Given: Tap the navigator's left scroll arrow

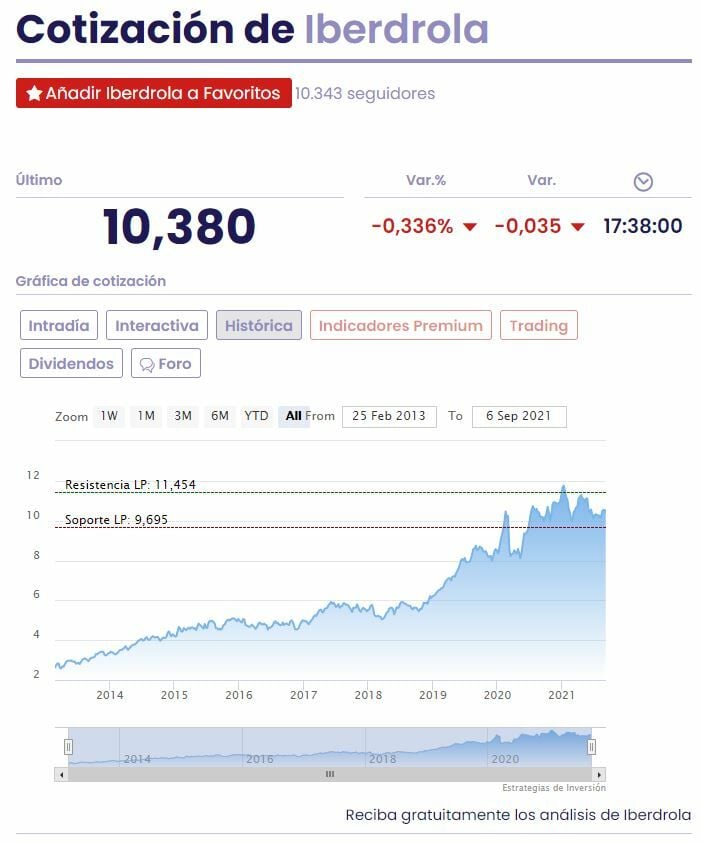Looking at the screenshot, I should pyautogui.click(x=61, y=774).
